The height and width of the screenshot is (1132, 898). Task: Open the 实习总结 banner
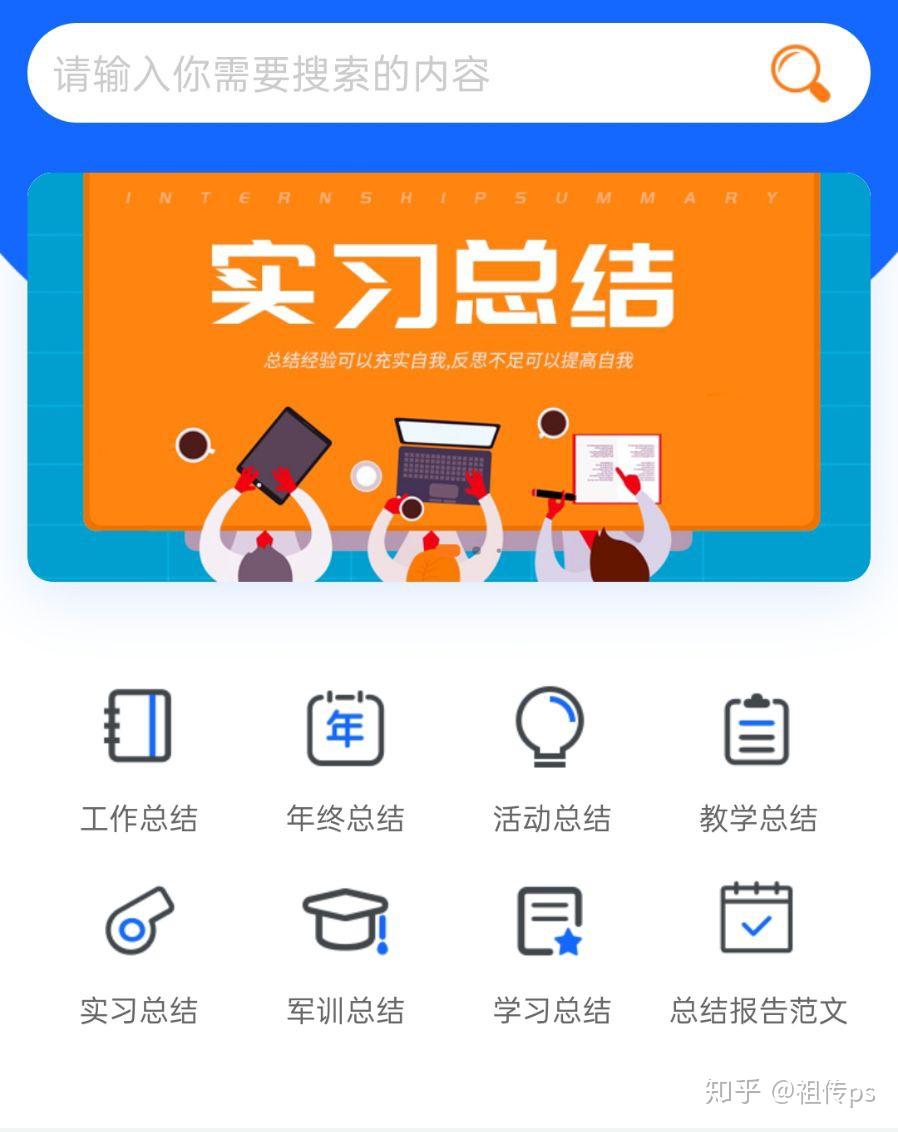[x=449, y=377]
